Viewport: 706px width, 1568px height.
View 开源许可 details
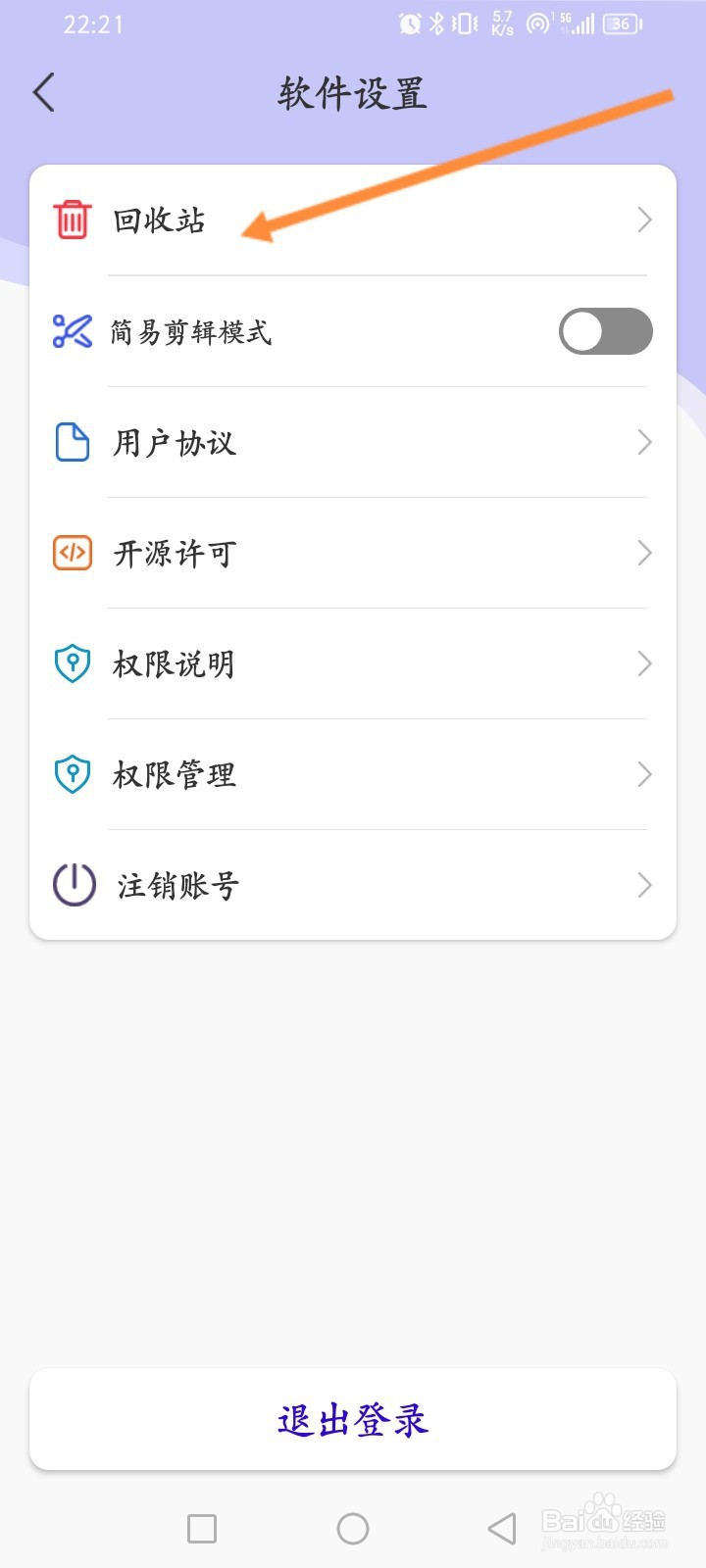(353, 553)
